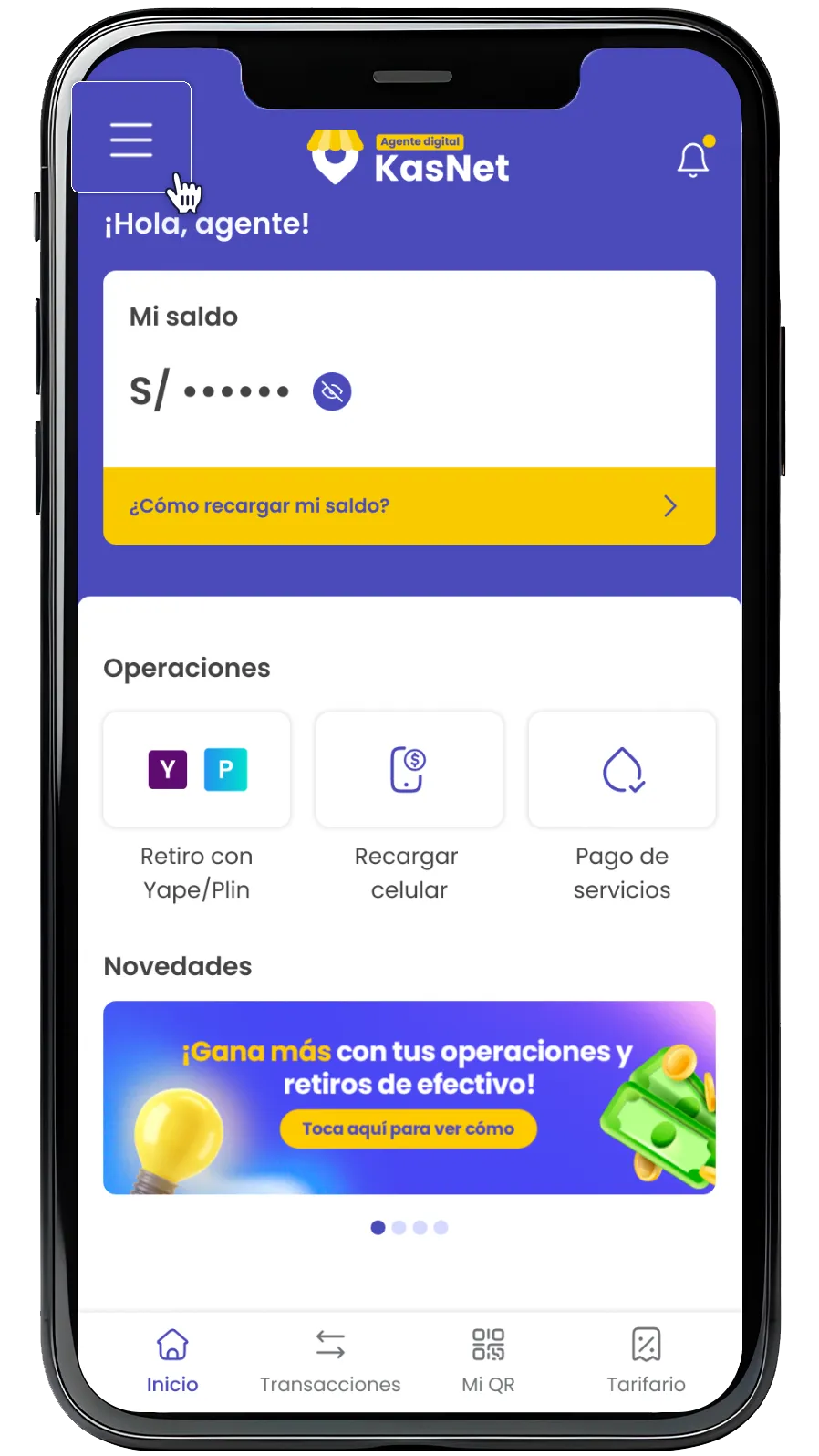Open the hamburger drawer menu
The height and width of the screenshot is (1456, 819).
[x=131, y=139]
